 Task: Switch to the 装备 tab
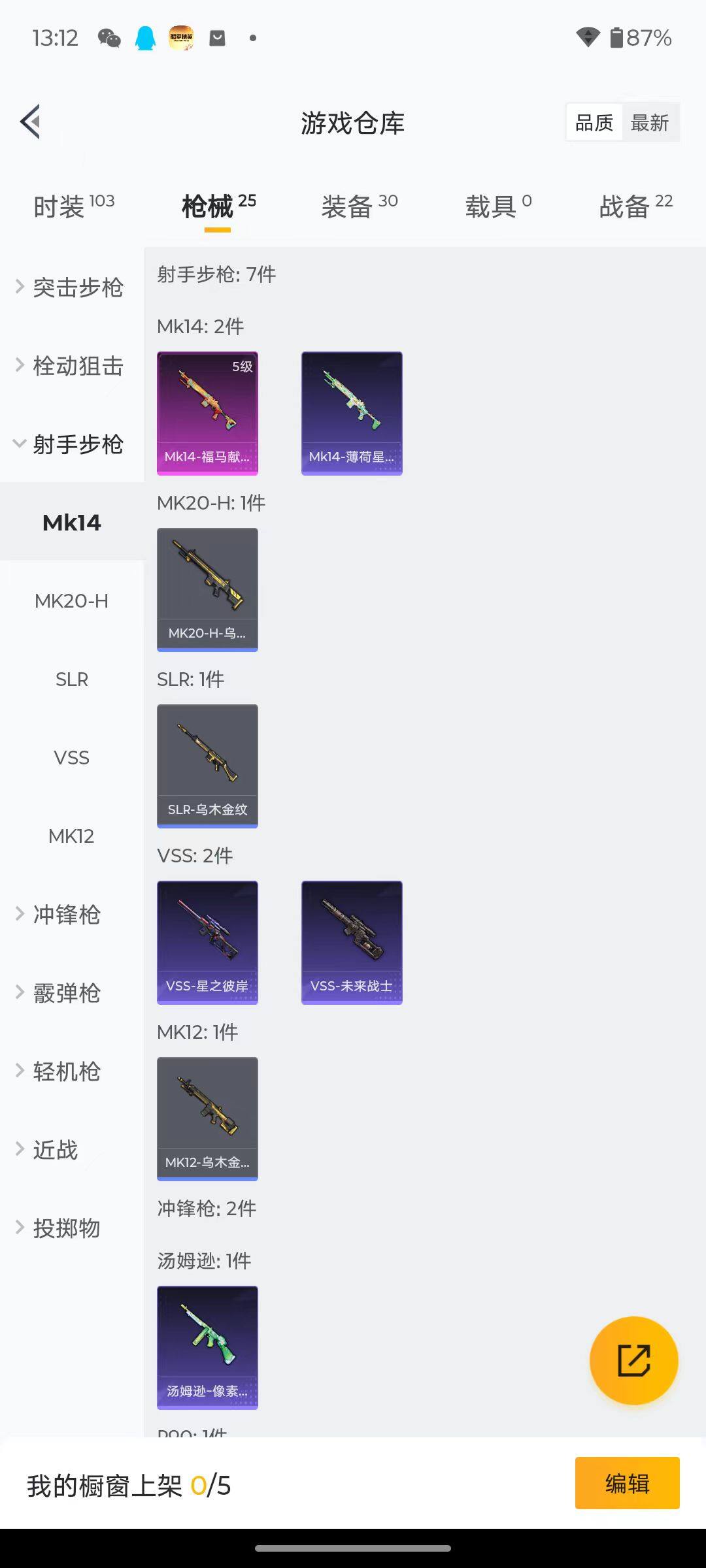[359, 206]
